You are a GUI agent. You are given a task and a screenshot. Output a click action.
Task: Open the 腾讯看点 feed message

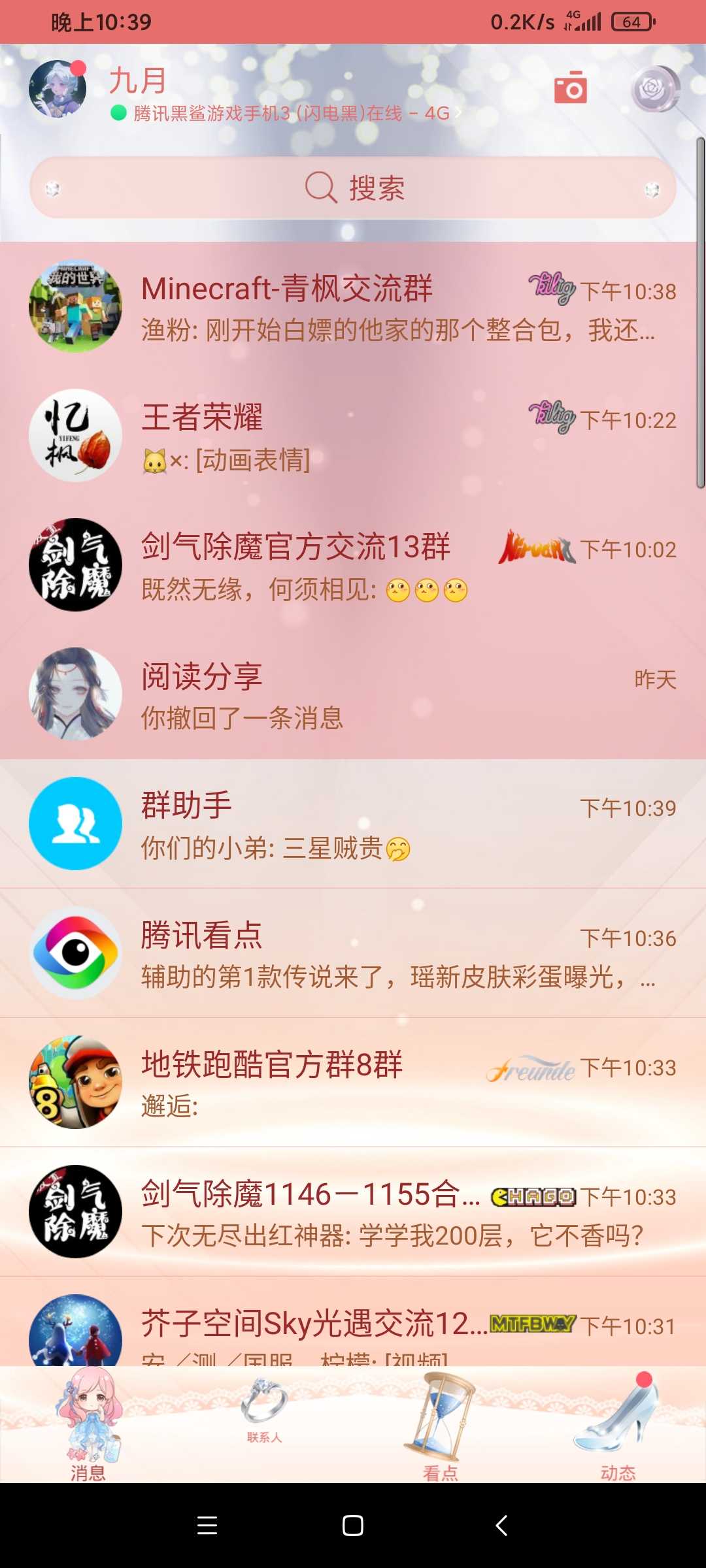click(x=353, y=953)
